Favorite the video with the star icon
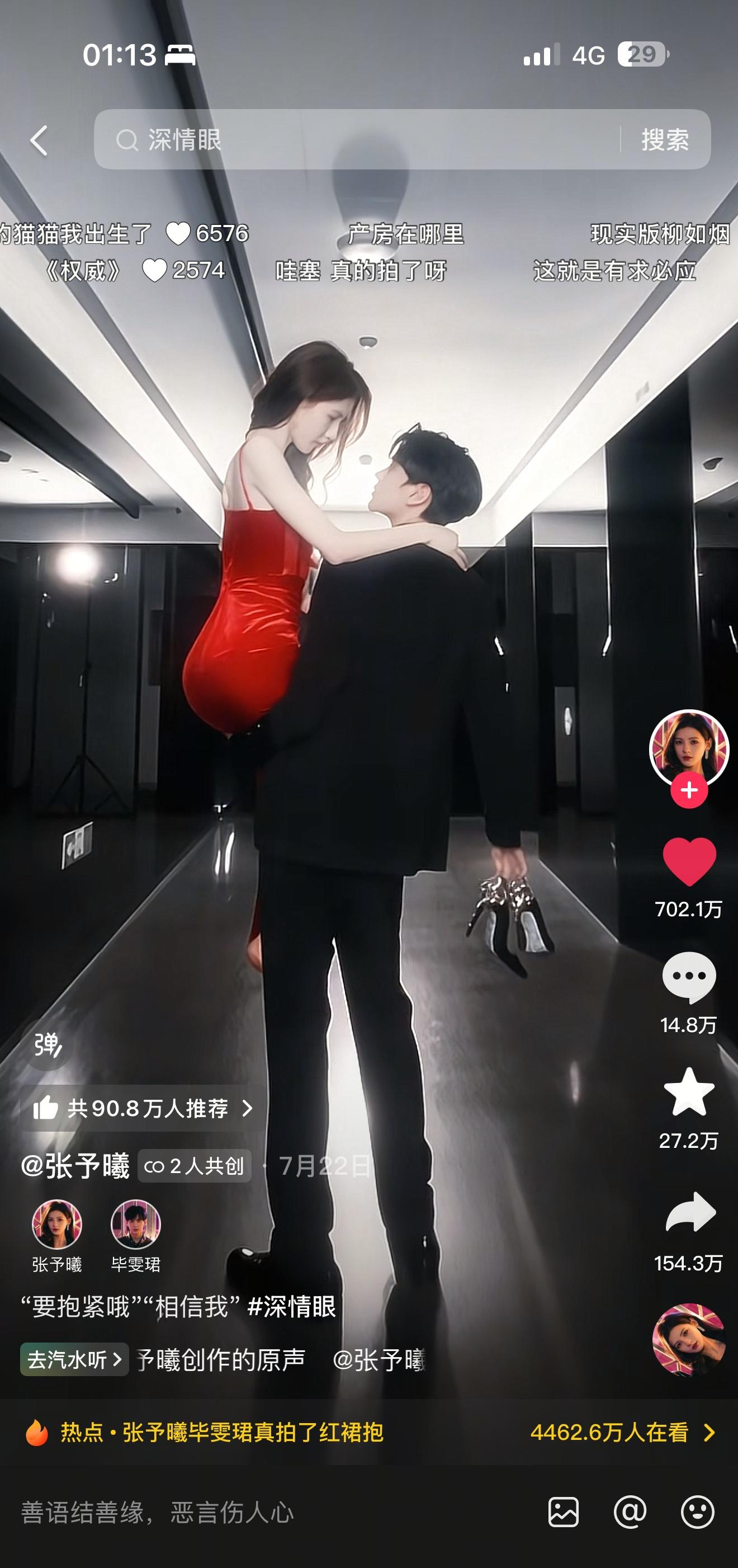738x1568 pixels. coord(689,1093)
